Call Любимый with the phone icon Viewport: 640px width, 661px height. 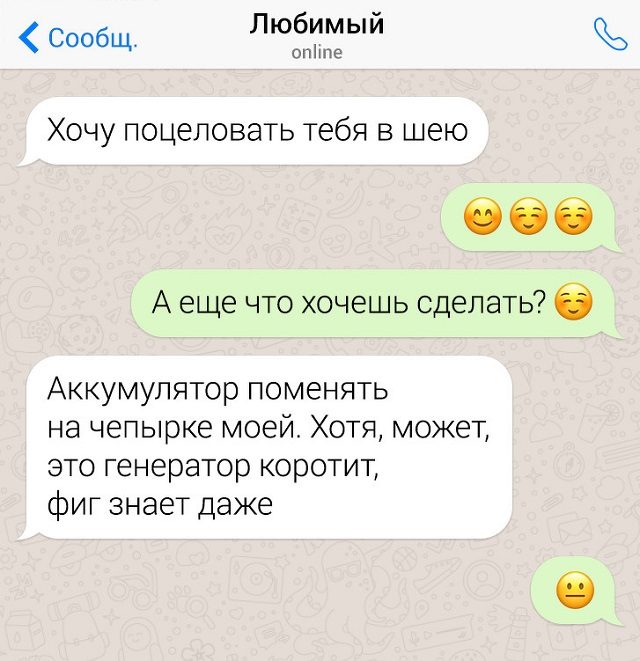point(609,36)
